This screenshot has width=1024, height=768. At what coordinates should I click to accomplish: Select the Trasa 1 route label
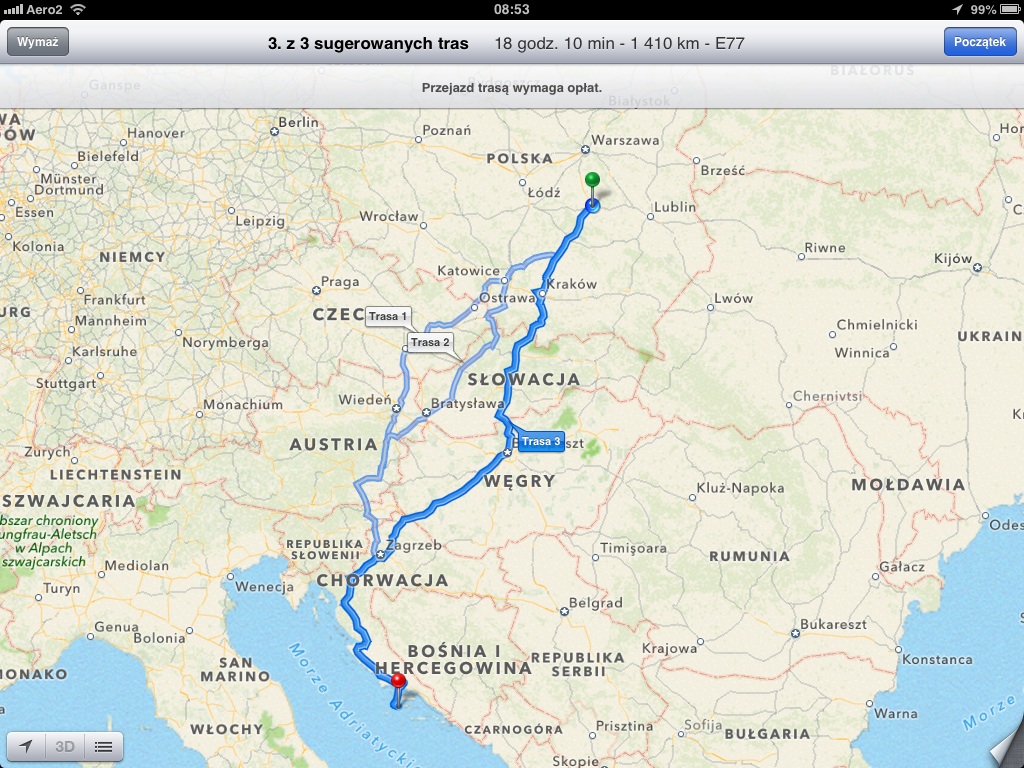click(388, 317)
